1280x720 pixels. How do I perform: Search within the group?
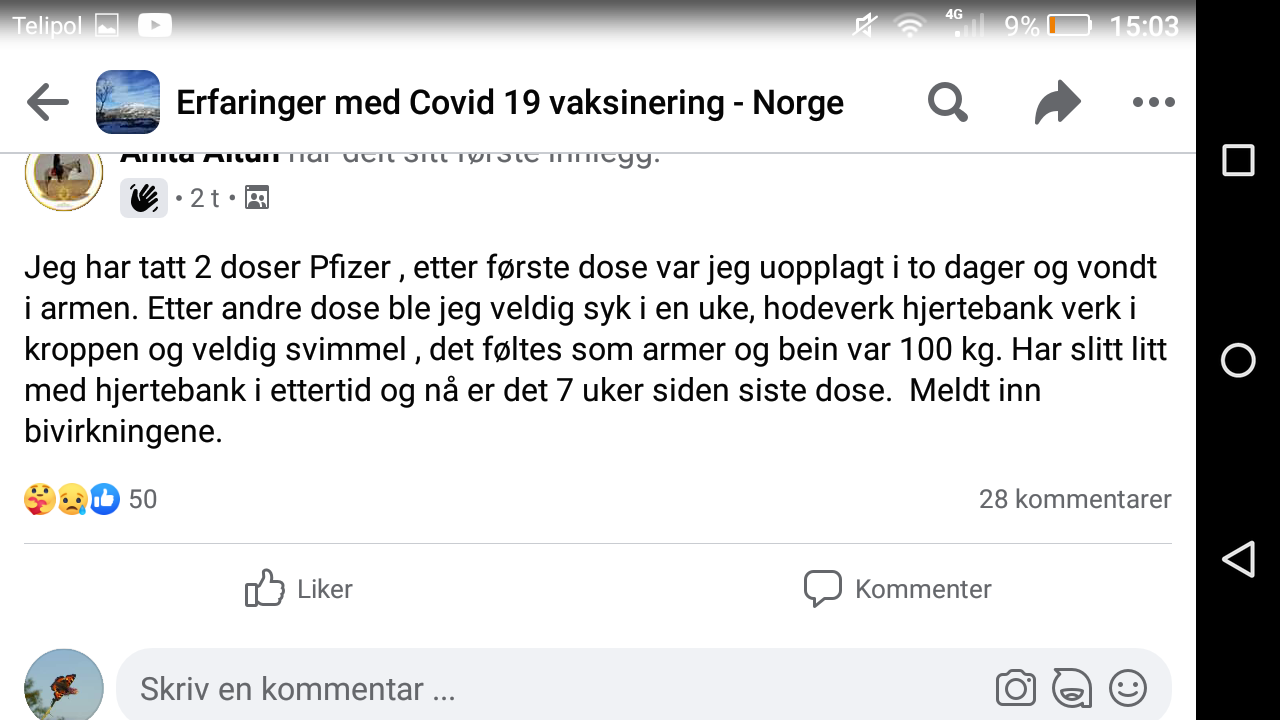click(x=947, y=102)
